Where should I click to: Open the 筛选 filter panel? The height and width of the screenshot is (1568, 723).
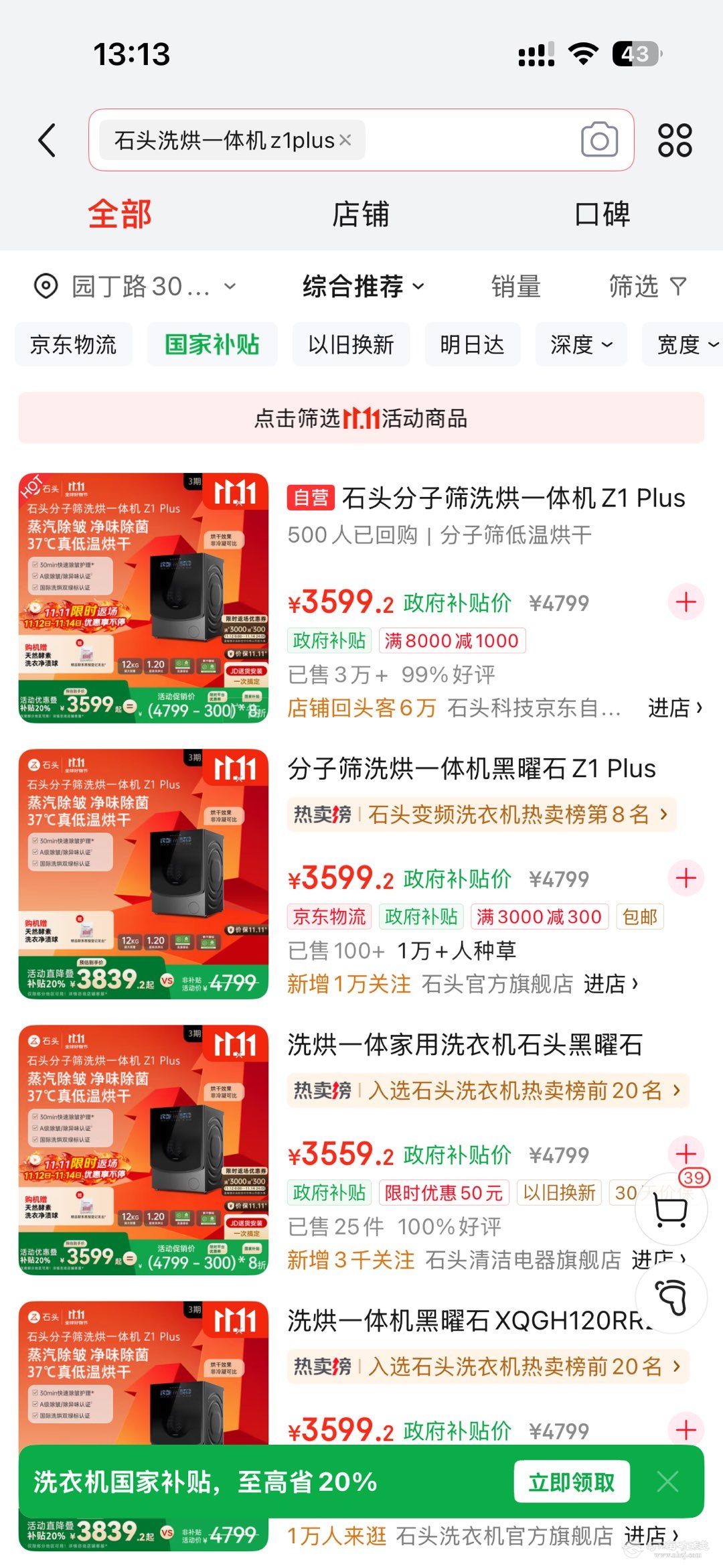coord(647,287)
